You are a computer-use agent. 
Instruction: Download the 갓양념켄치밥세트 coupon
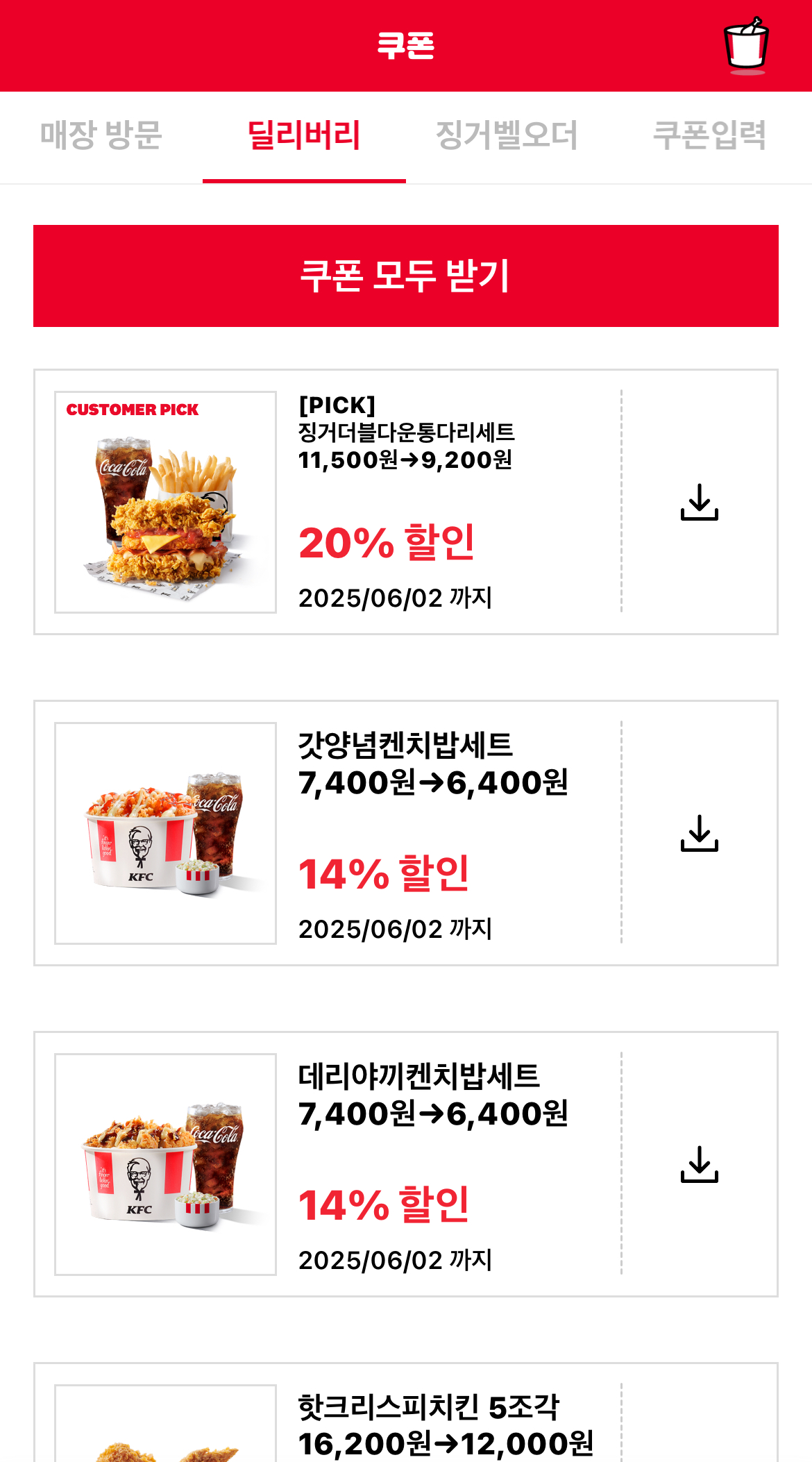699,833
